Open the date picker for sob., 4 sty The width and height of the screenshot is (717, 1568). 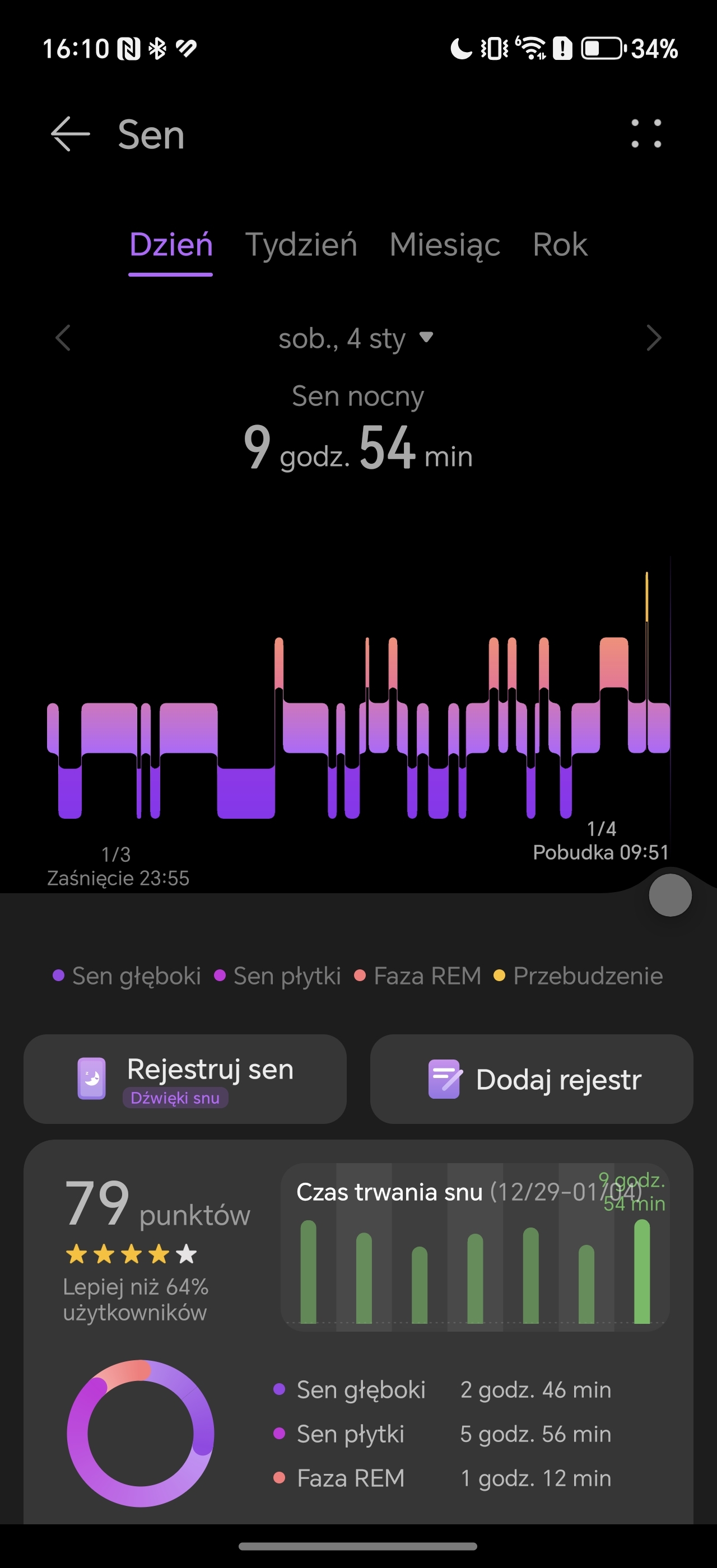[x=357, y=338]
